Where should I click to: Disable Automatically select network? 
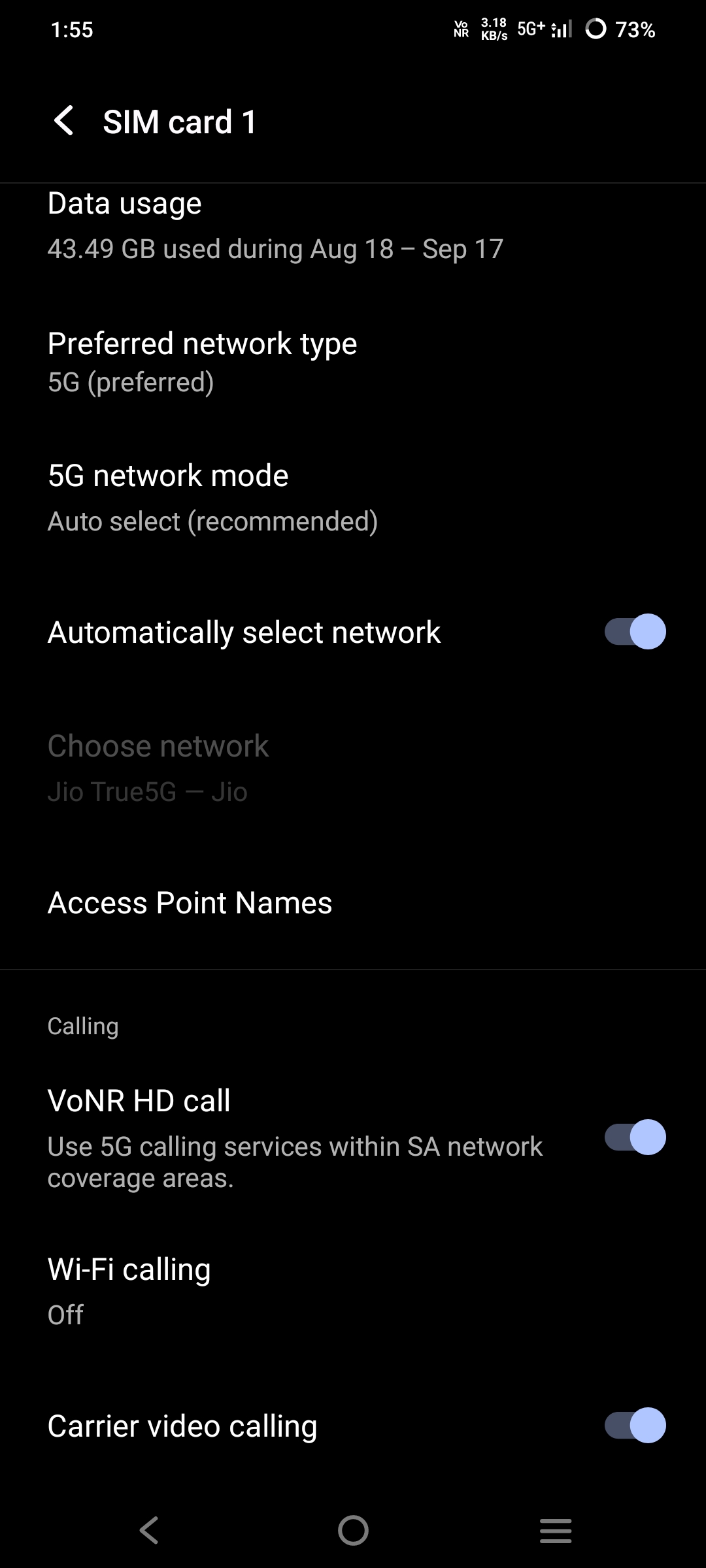point(635,632)
